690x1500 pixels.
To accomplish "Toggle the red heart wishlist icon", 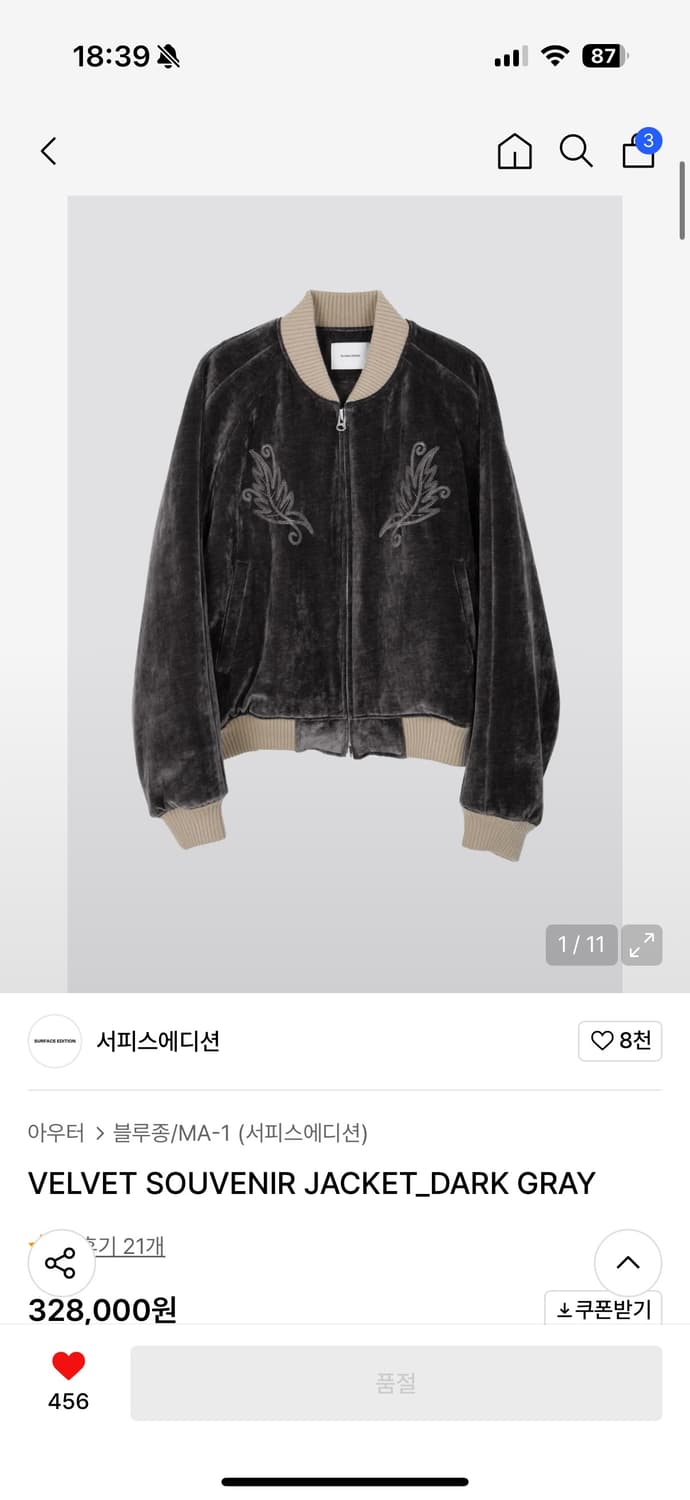I will coord(68,1366).
